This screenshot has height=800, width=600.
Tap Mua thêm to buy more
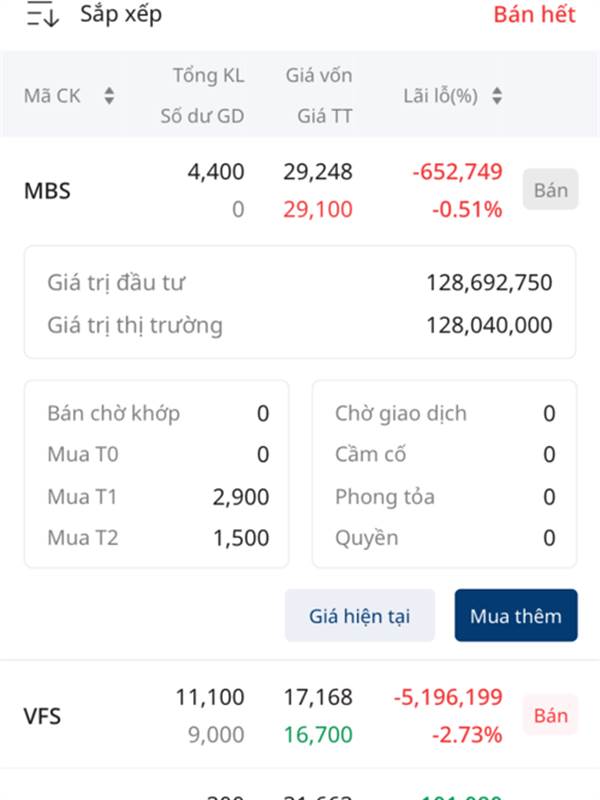516,615
